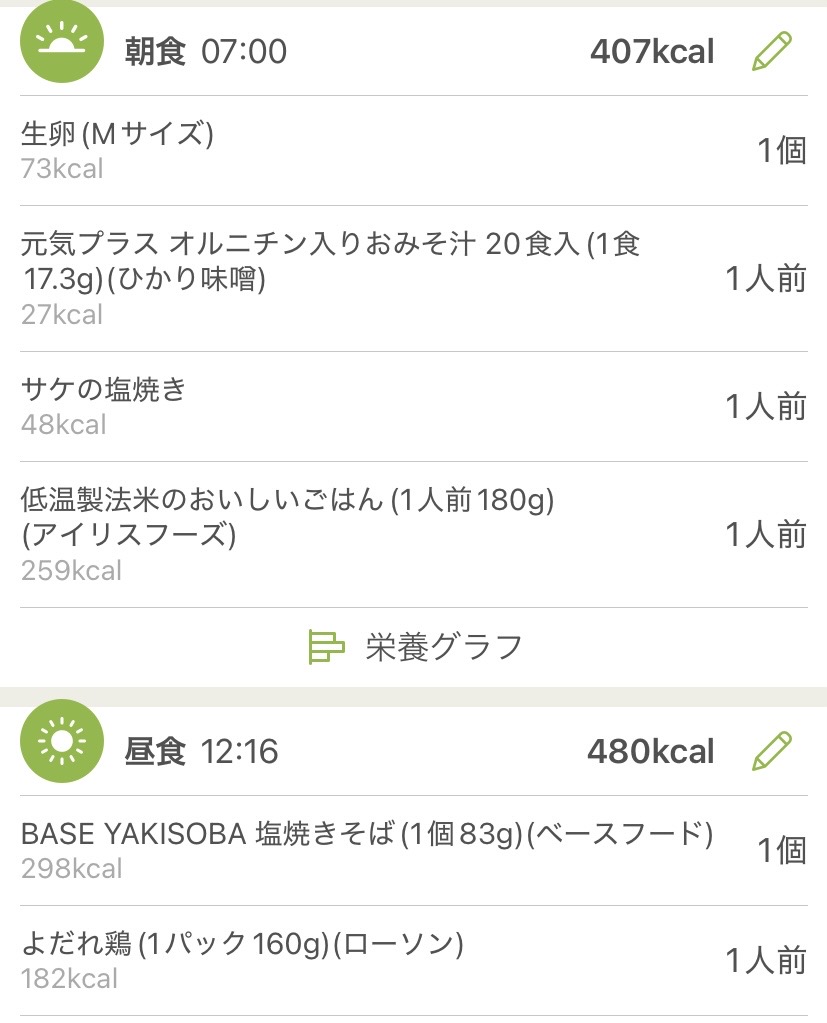Select the サケの塩焼き row

point(413,406)
